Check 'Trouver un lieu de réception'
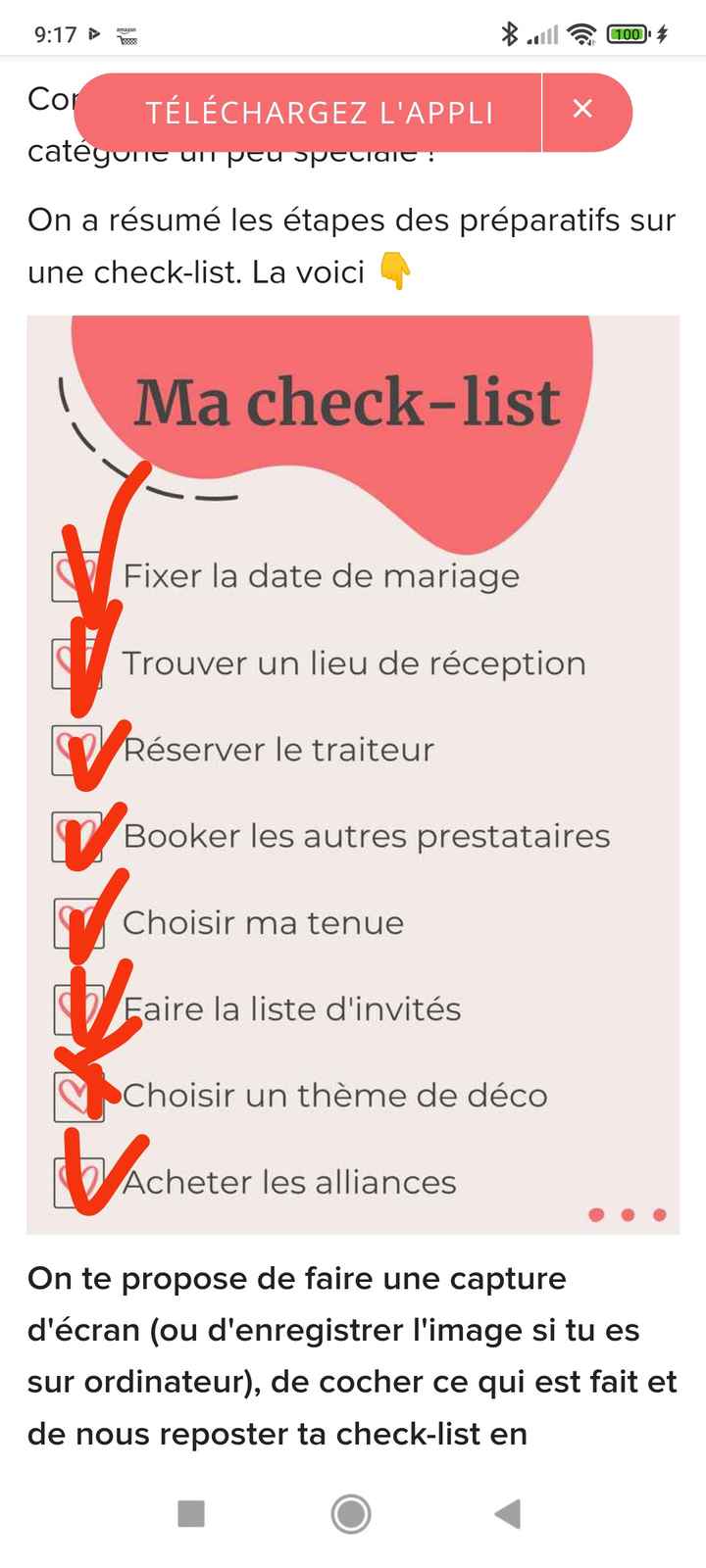Viewport: 706px width, 1568px height. click(x=76, y=662)
